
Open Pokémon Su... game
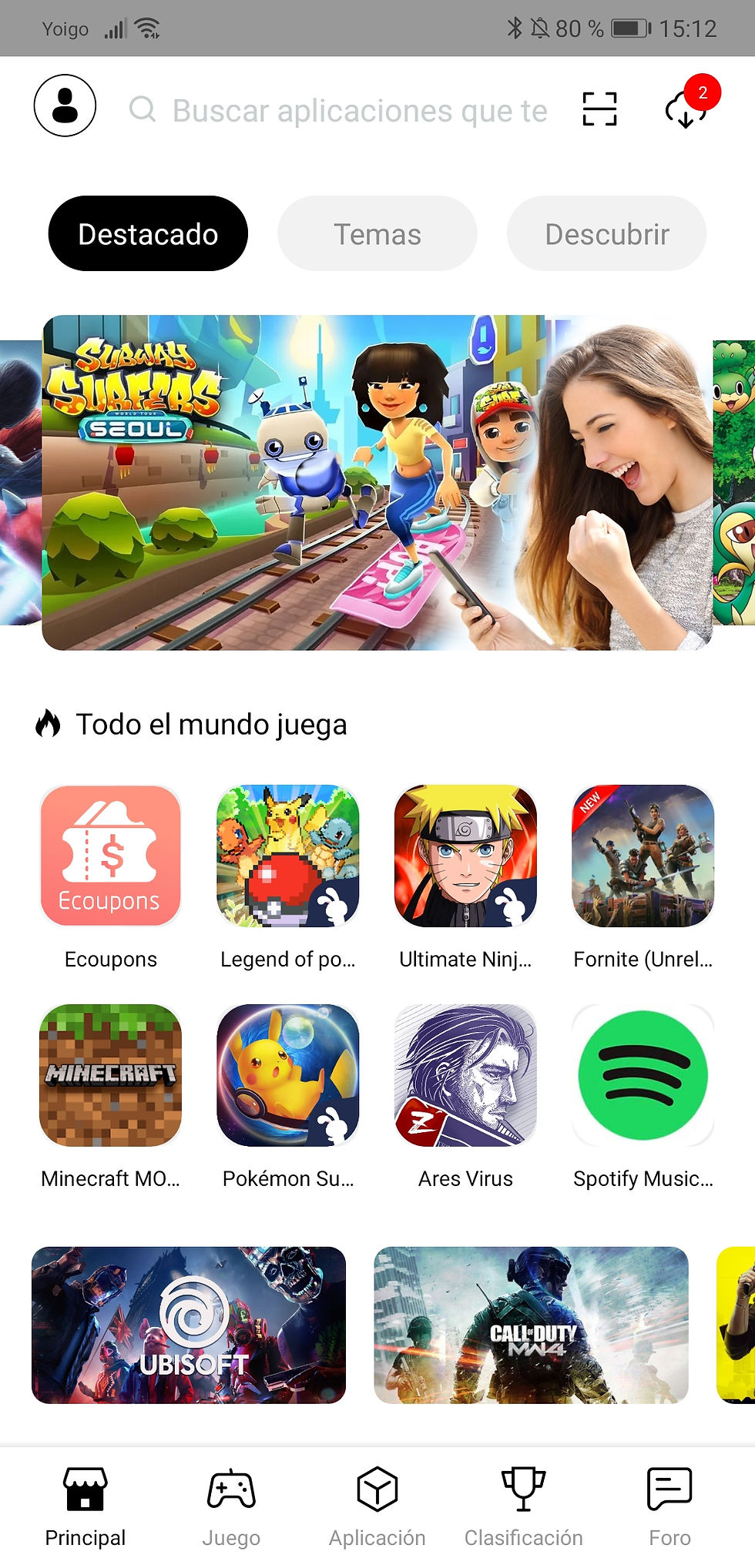click(288, 1097)
